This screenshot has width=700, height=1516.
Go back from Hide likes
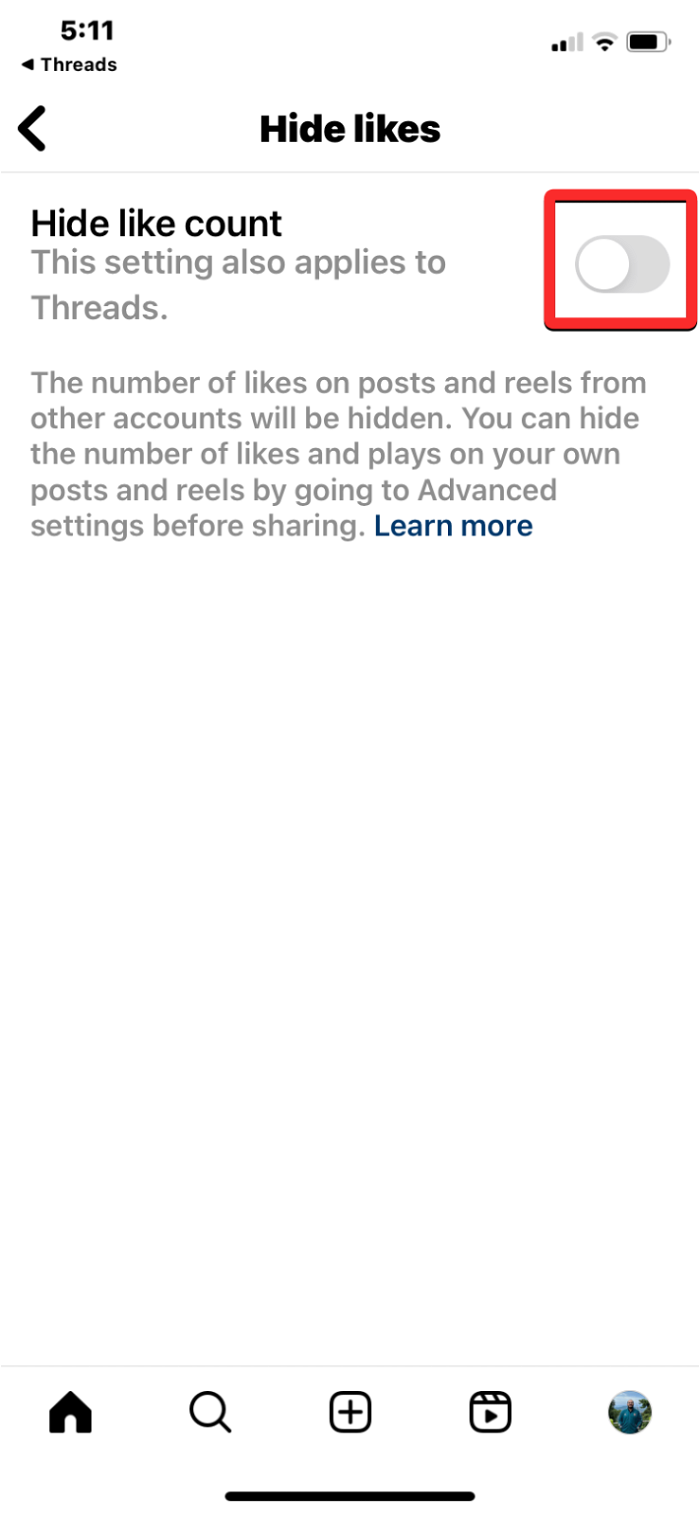click(33, 130)
